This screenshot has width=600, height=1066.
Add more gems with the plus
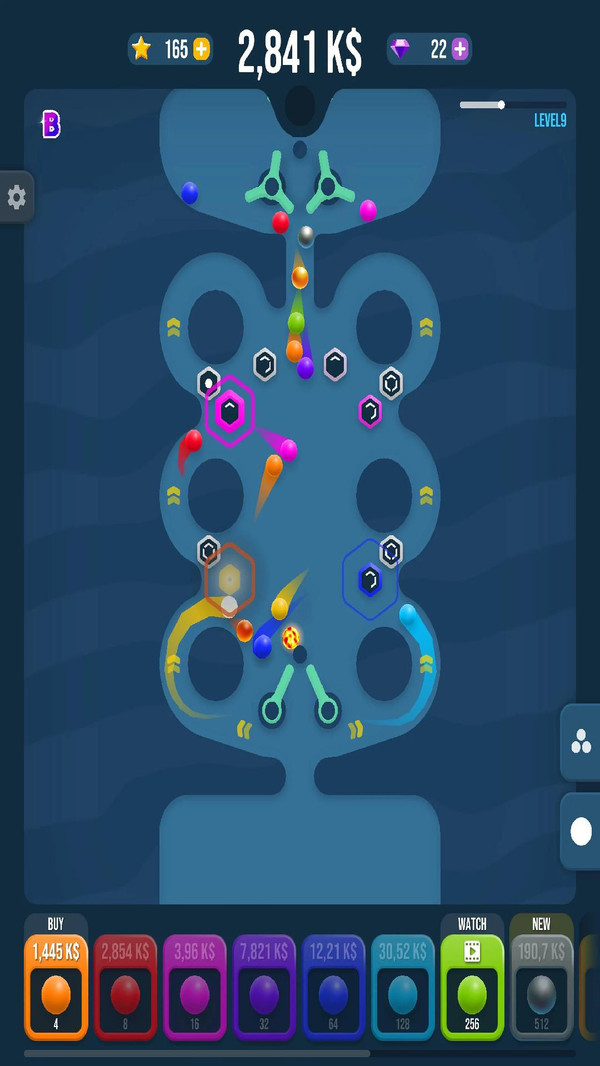pos(460,49)
